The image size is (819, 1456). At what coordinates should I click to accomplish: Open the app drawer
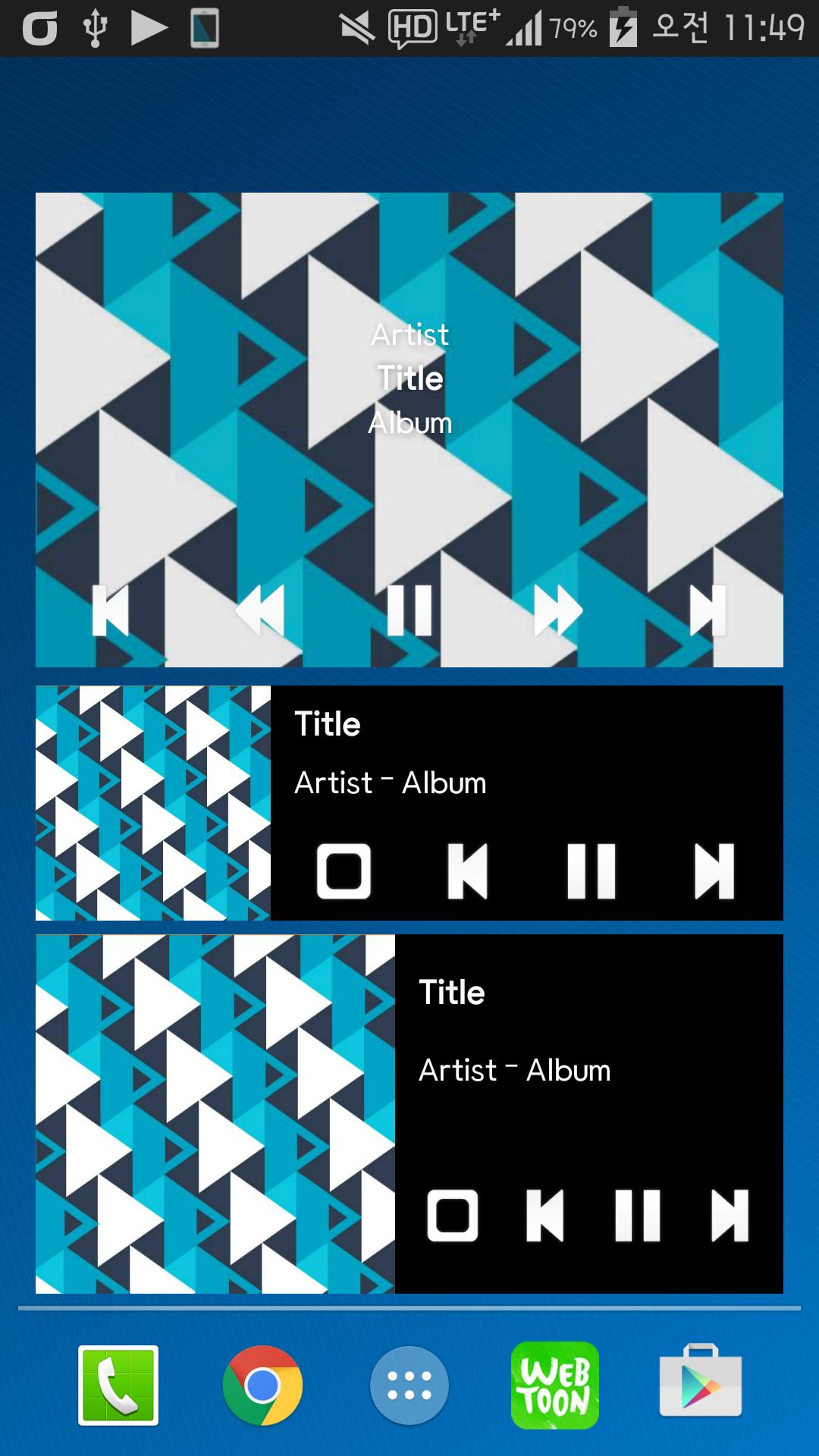click(x=409, y=1385)
